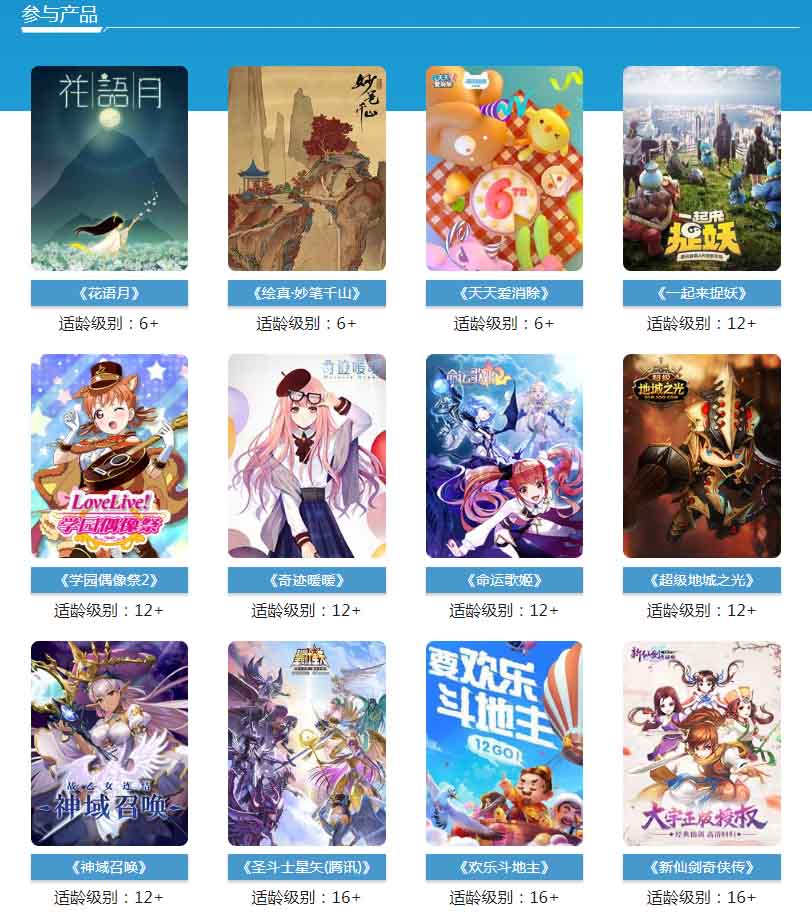This screenshot has height=920, width=812.
Task: Open the 花语月 game tile
Action: (x=109, y=168)
